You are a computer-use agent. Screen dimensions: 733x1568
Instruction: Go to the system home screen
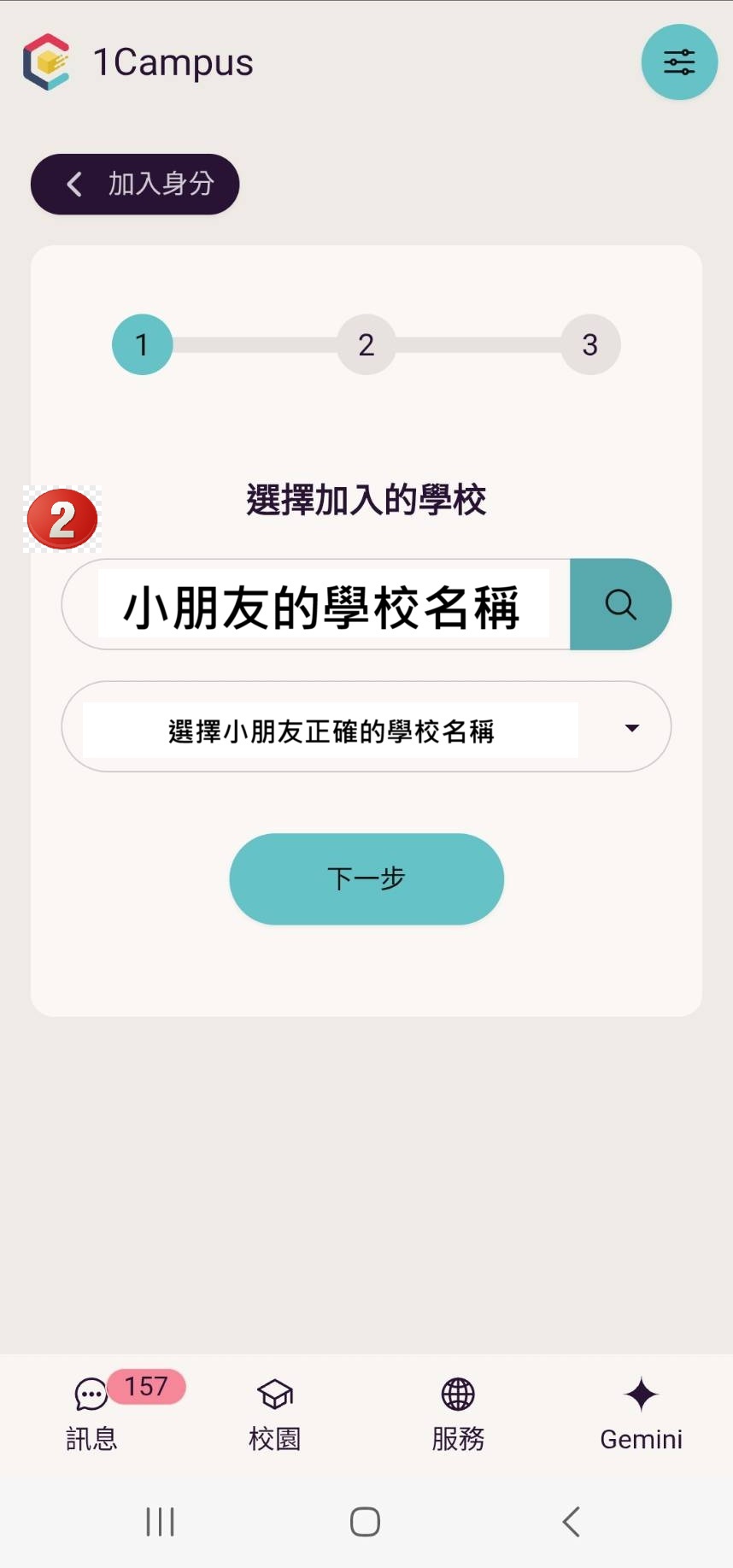point(366,1522)
